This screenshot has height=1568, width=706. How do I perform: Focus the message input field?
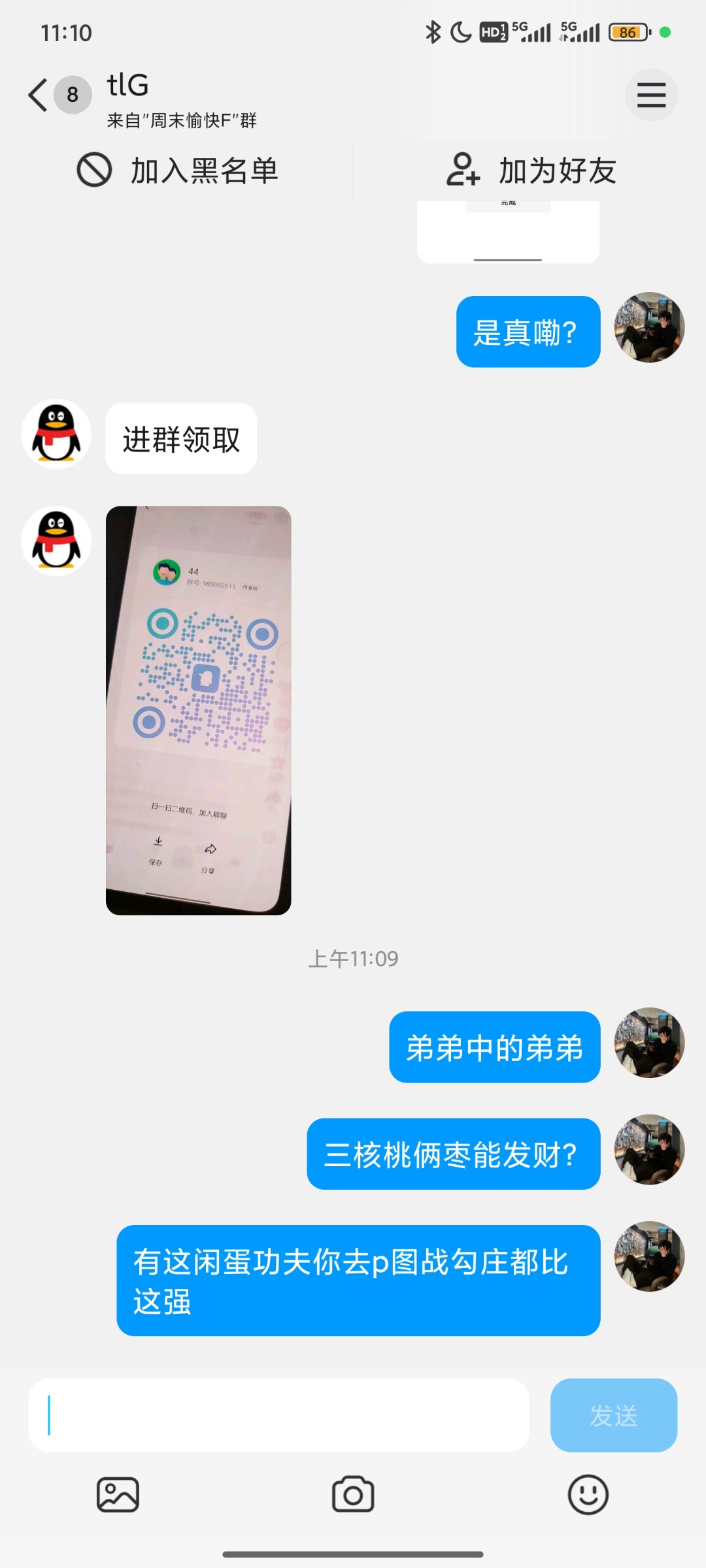coord(278,1415)
